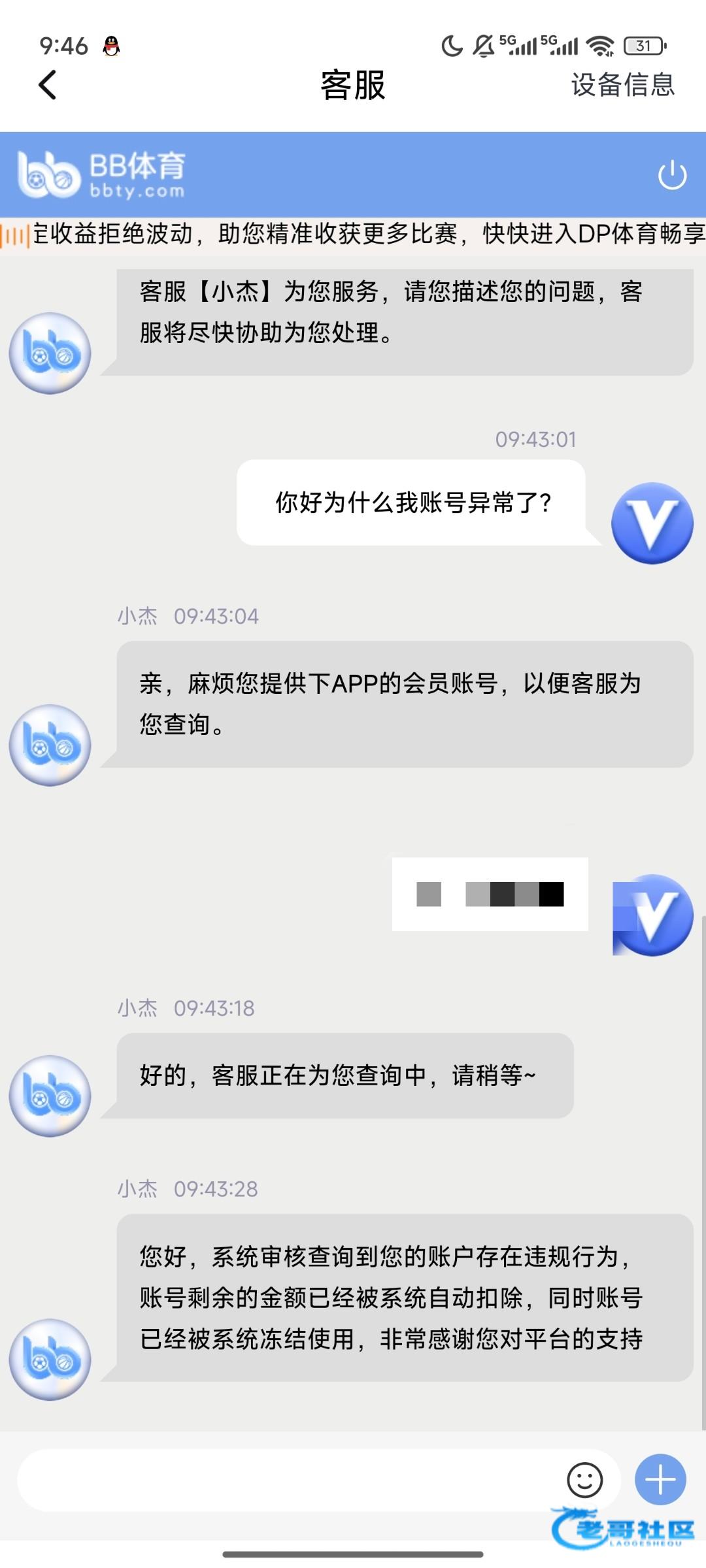This screenshot has height=1568, width=706.
Task: Tap the power icon to end chat
Action: pyautogui.click(x=672, y=175)
